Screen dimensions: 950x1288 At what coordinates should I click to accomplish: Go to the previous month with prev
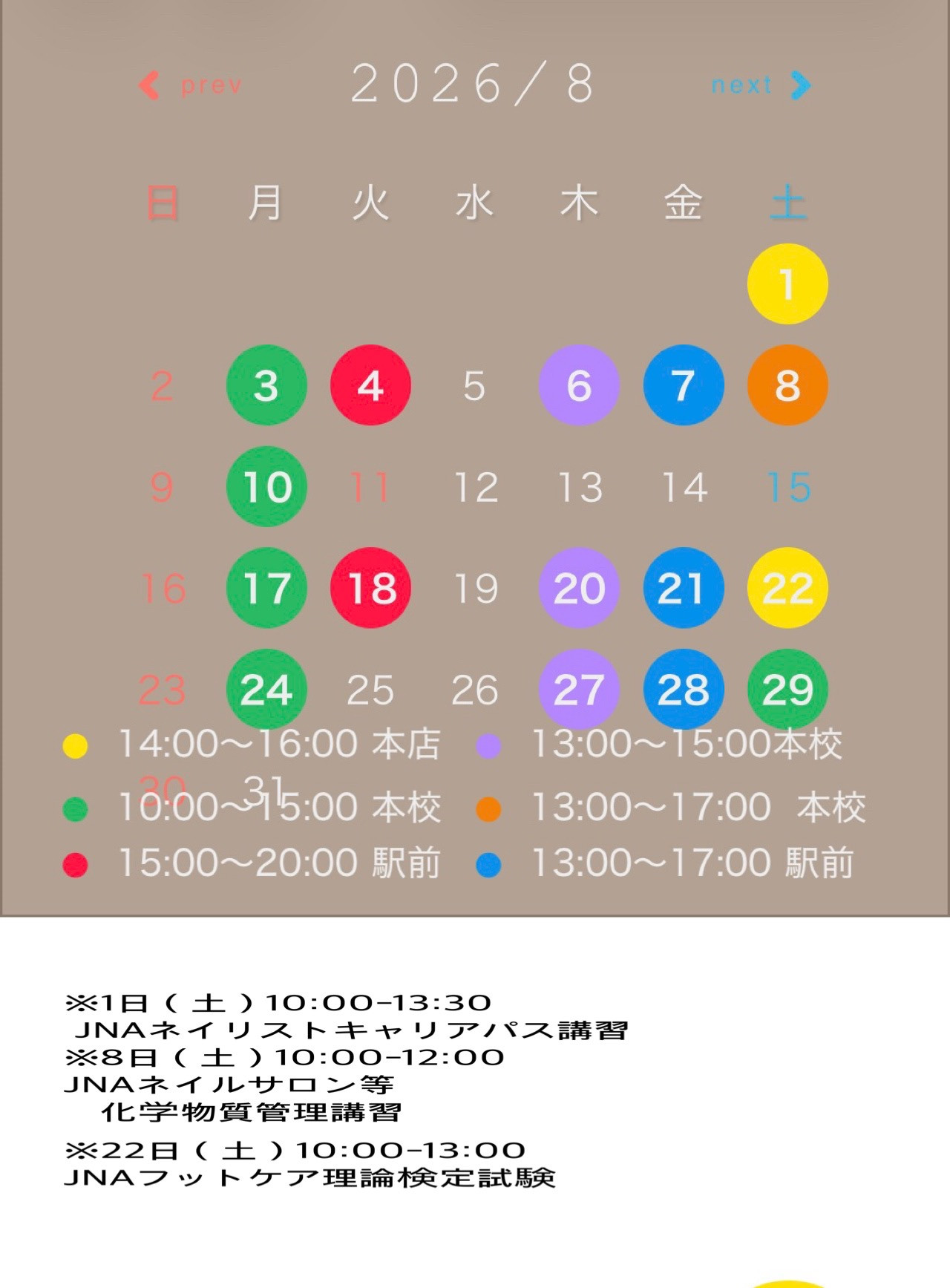tap(191, 85)
